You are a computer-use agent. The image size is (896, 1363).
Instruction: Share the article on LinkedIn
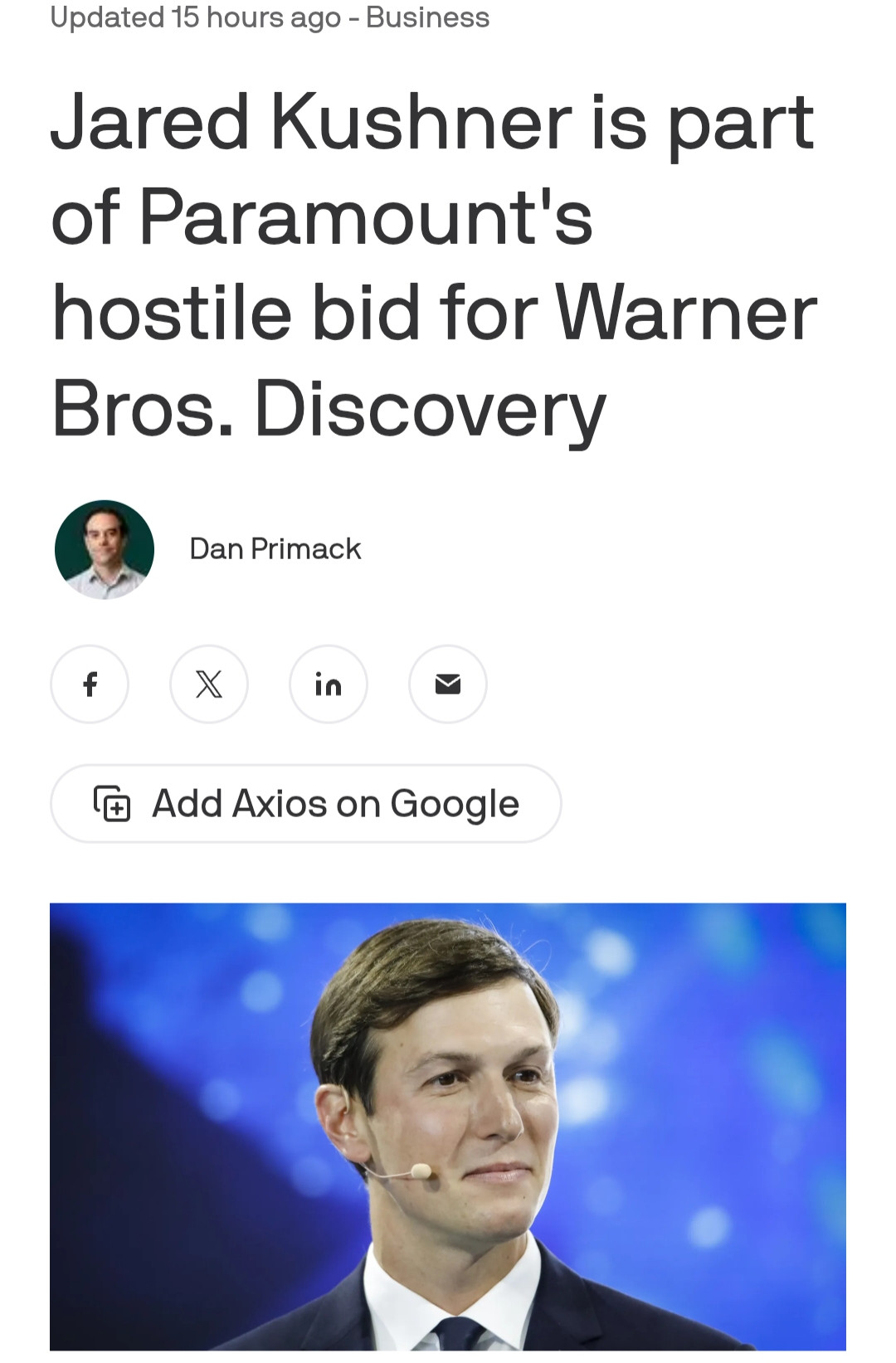pyautogui.click(x=329, y=684)
